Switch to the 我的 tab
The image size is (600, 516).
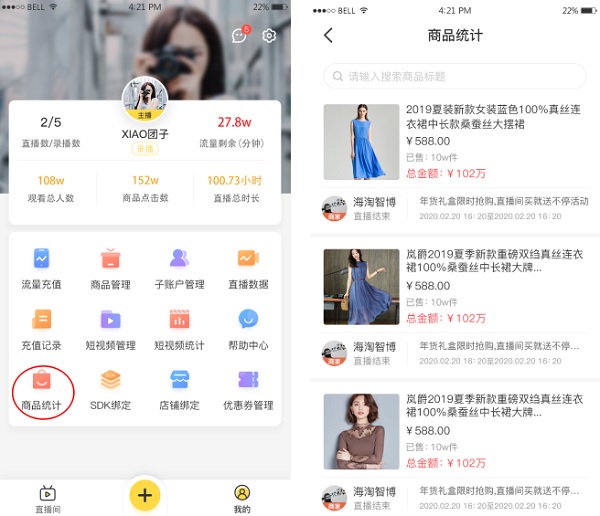(x=242, y=498)
